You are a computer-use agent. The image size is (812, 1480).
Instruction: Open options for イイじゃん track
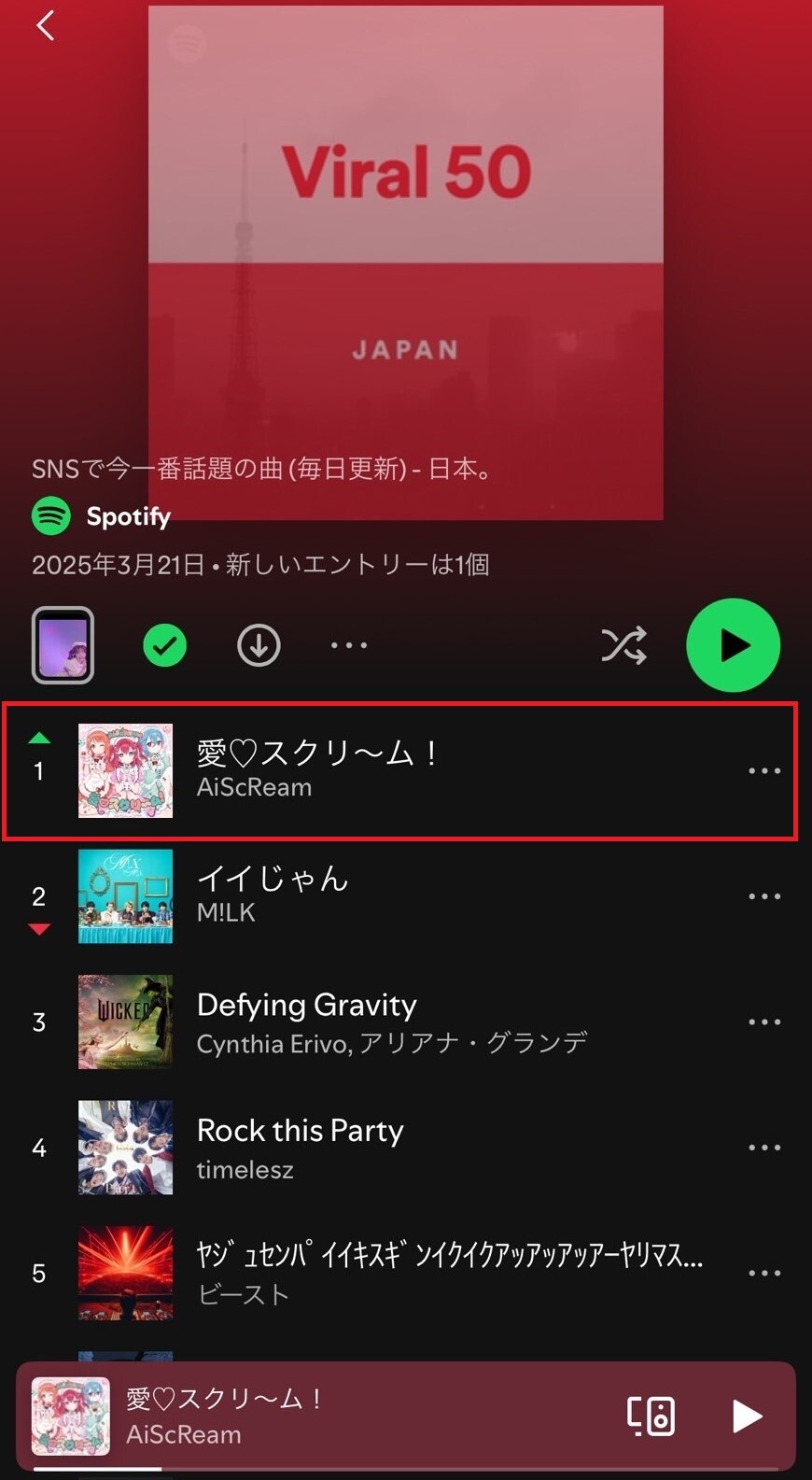(764, 896)
